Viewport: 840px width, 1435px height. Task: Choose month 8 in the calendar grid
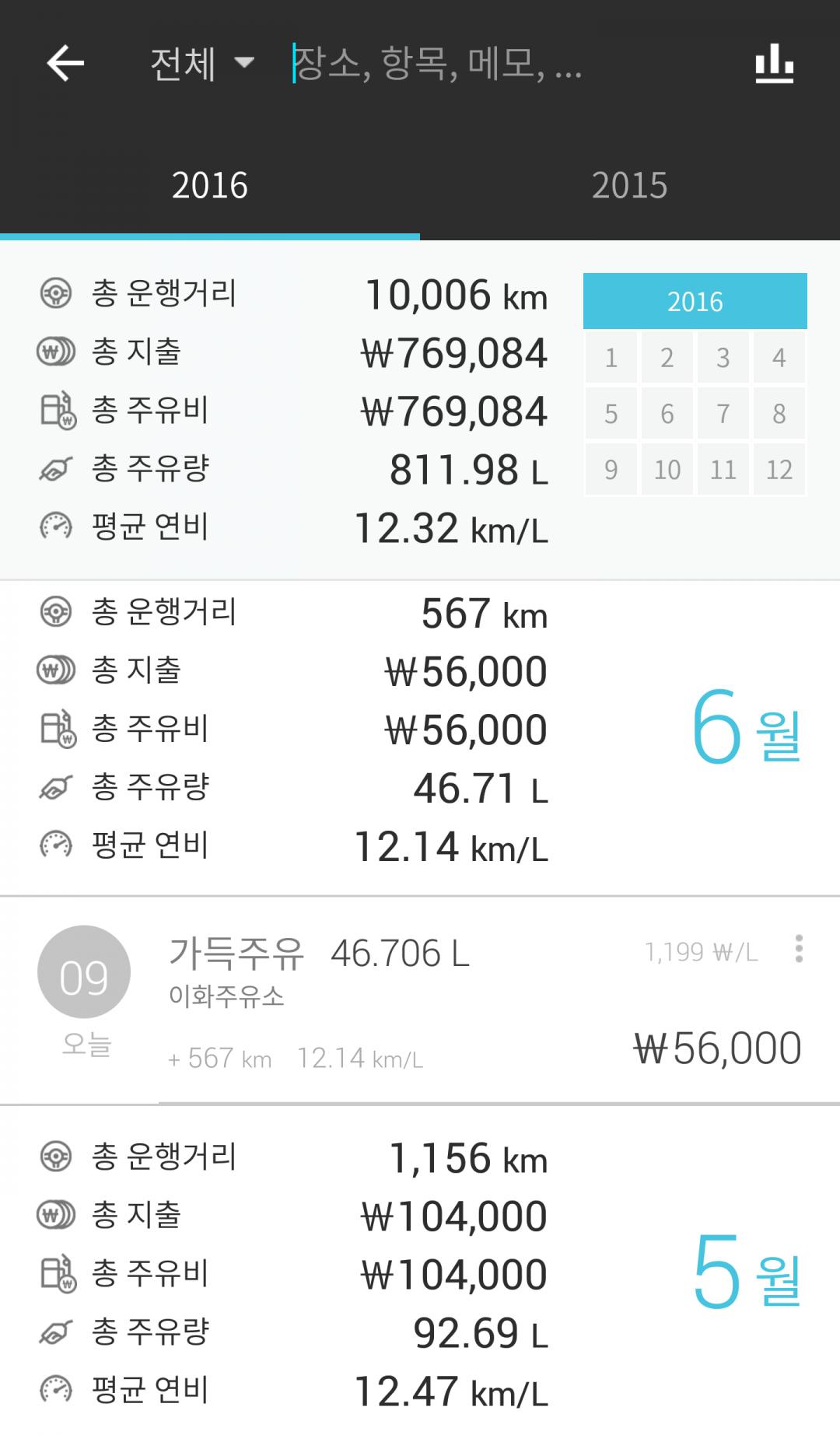point(779,414)
